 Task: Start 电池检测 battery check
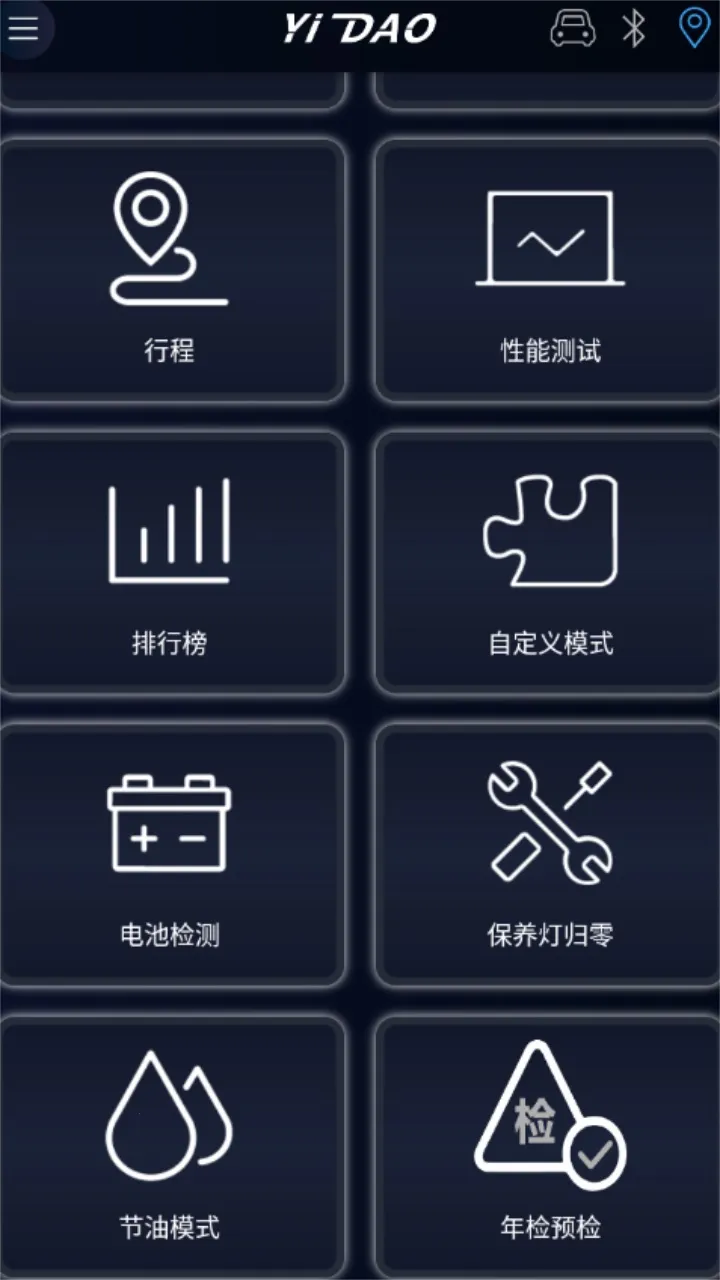click(170, 854)
